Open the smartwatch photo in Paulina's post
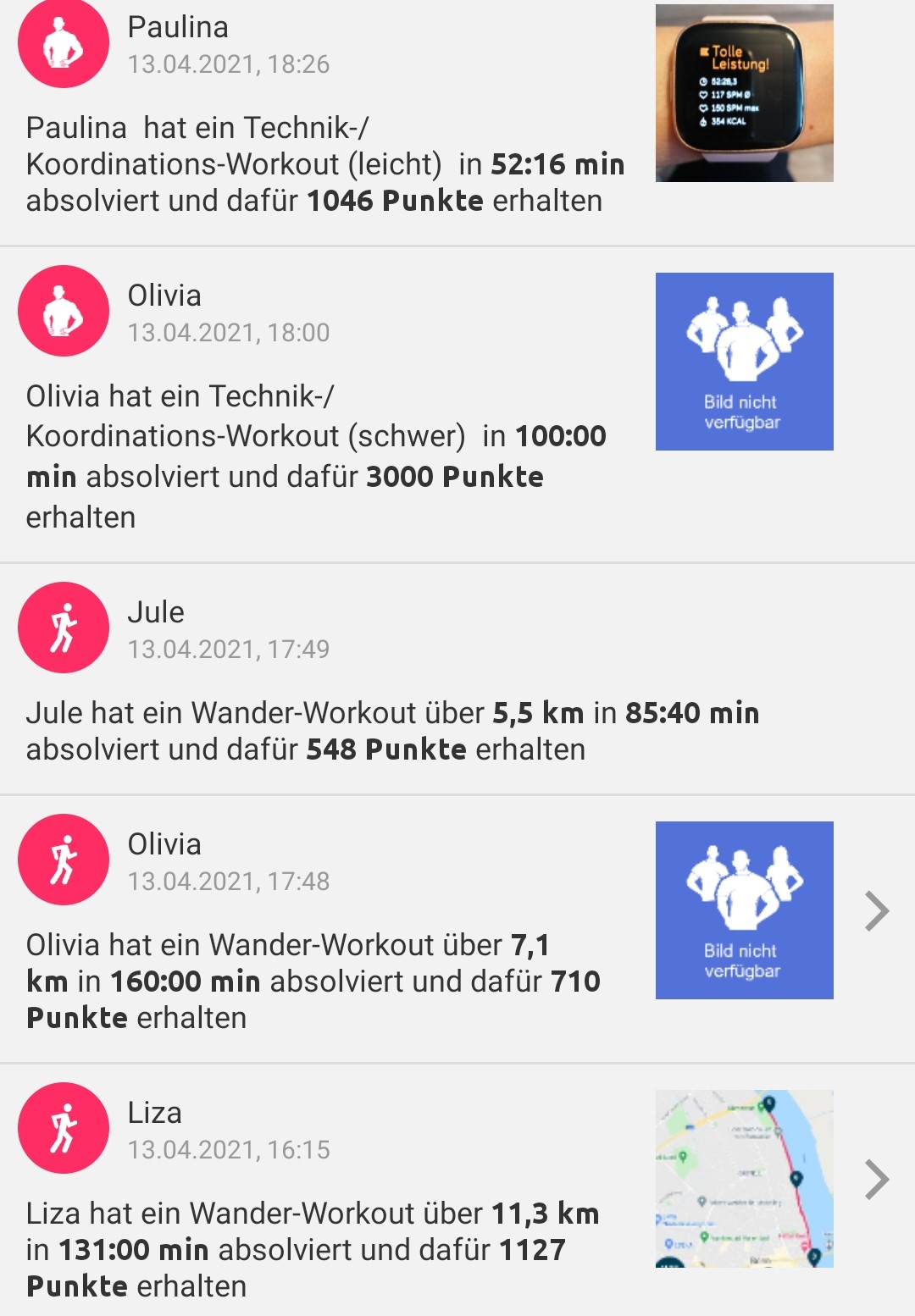 [743, 93]
